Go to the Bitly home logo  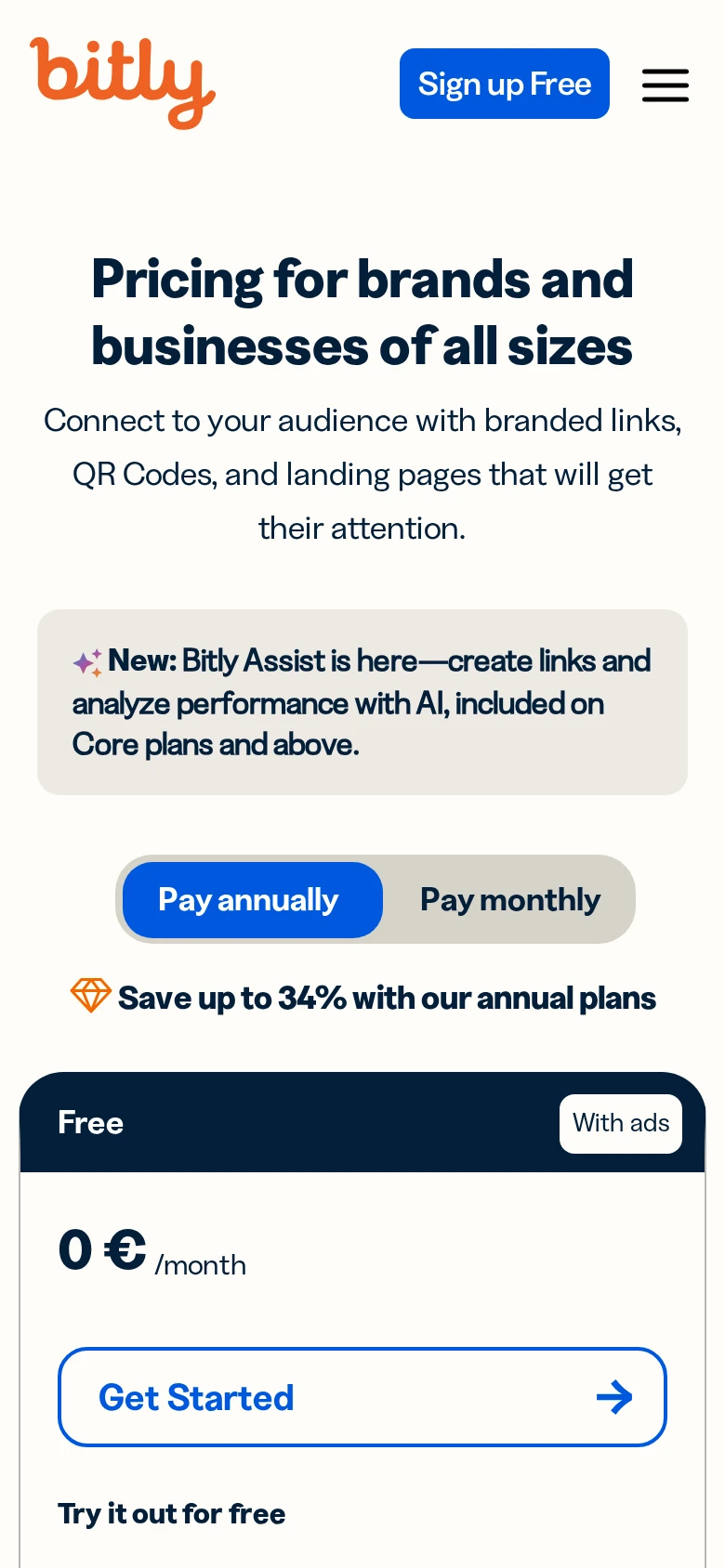(123, 83)
